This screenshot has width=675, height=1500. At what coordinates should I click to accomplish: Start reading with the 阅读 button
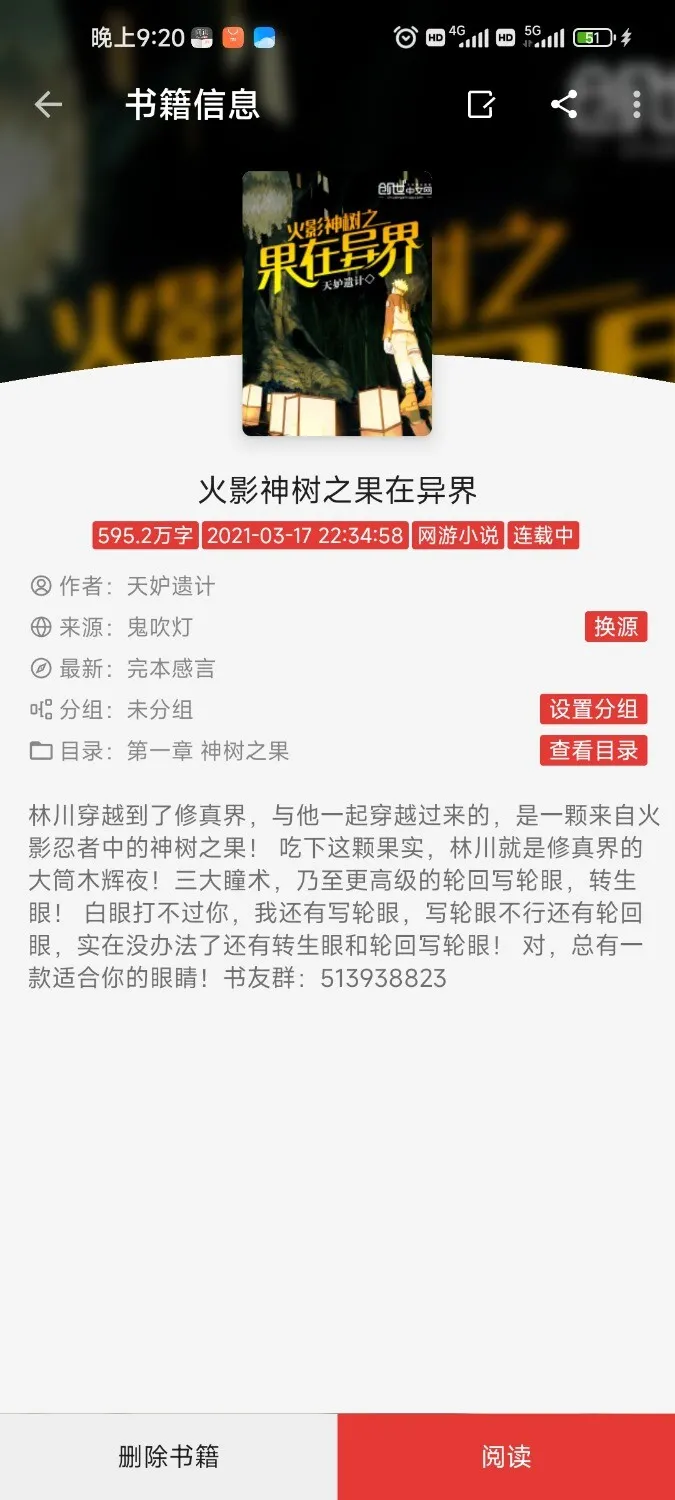click(506, 1456)
